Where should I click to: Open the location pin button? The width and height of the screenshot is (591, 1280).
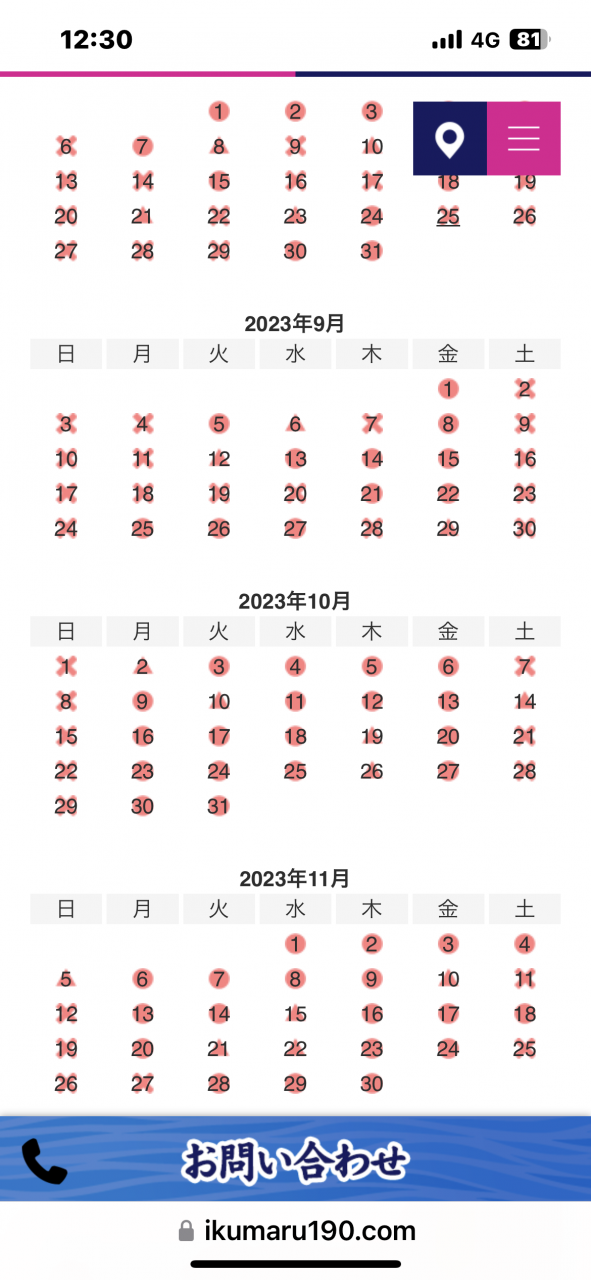(x=450, y=139)
